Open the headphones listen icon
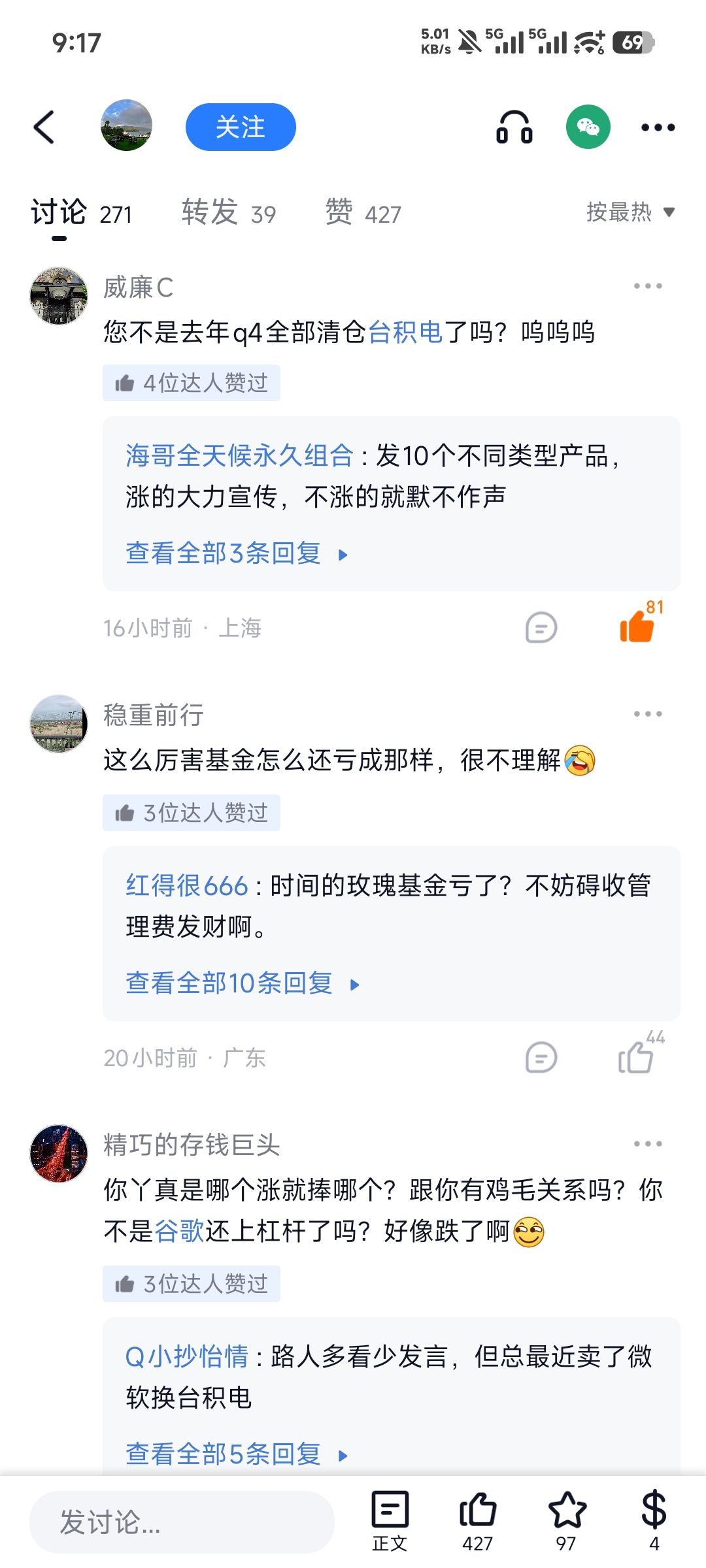The height and width of the screenshot is (1568, 706). click(x=514, y=127)
